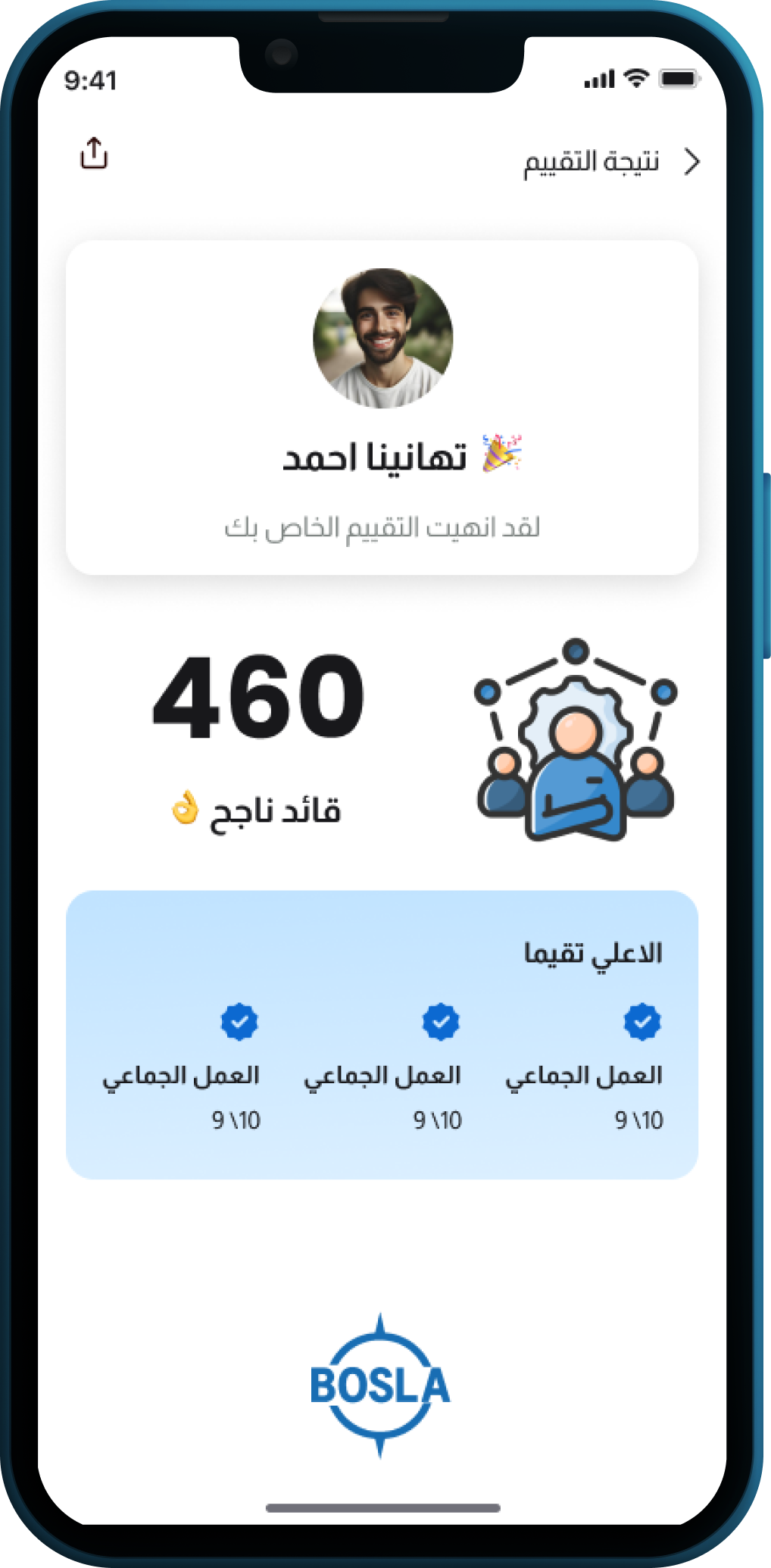The width and height of the screenshot is (771, 1568).
Task: Share the assessment result
Action: pyautogui.click(x=94, y=154)
